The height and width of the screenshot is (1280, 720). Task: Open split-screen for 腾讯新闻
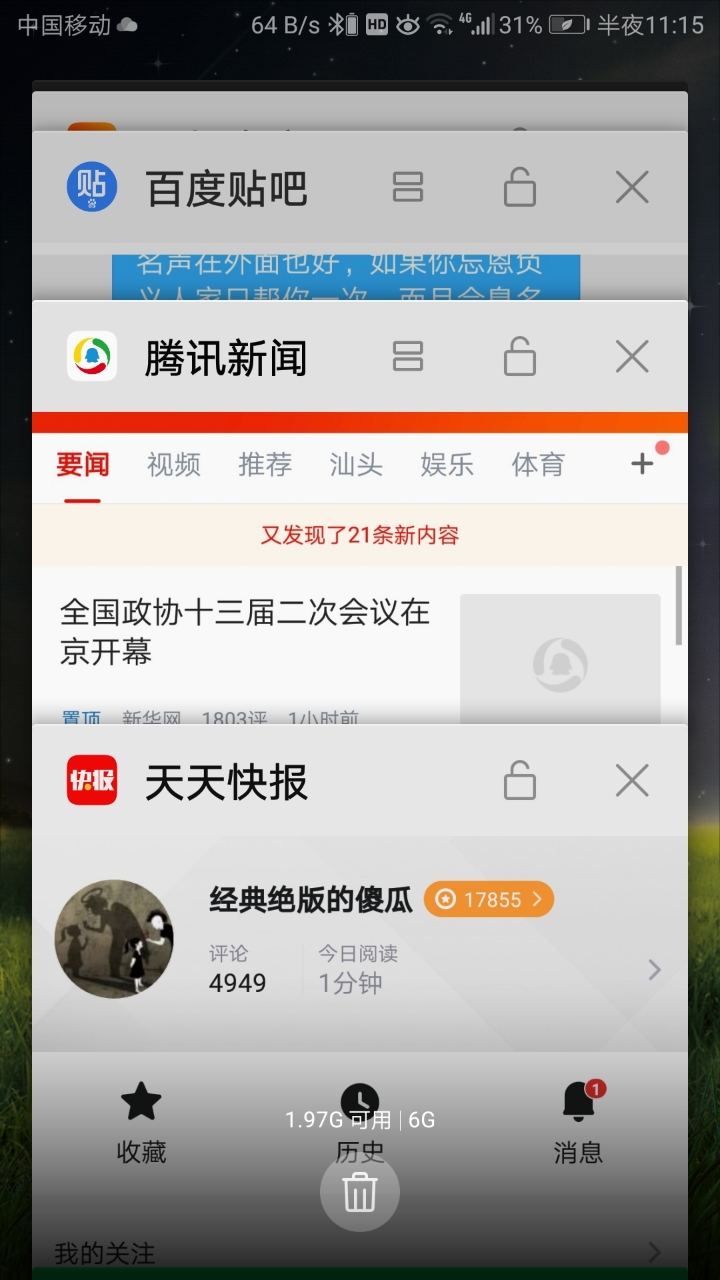408,356
